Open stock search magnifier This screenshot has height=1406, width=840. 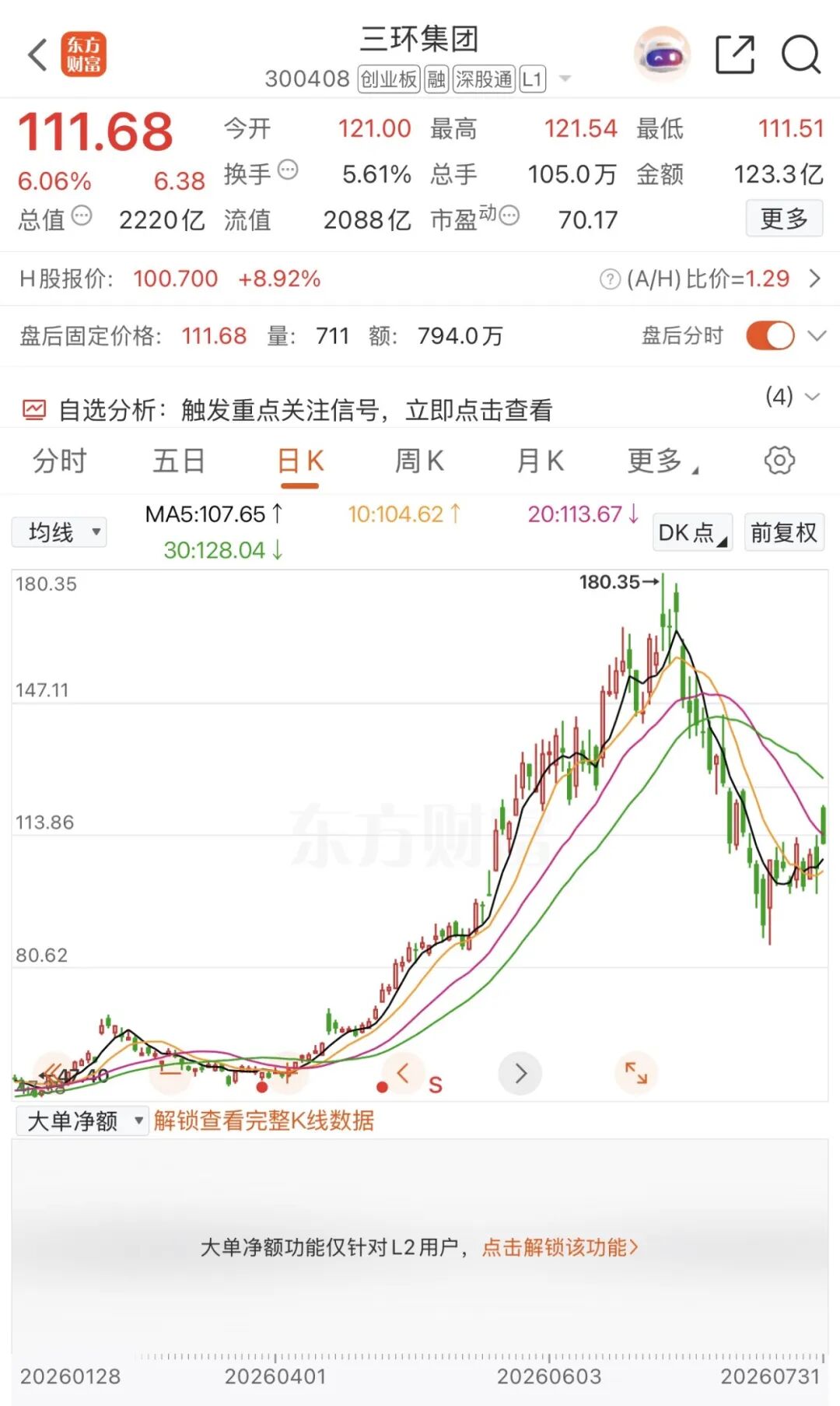coord(800,54)
